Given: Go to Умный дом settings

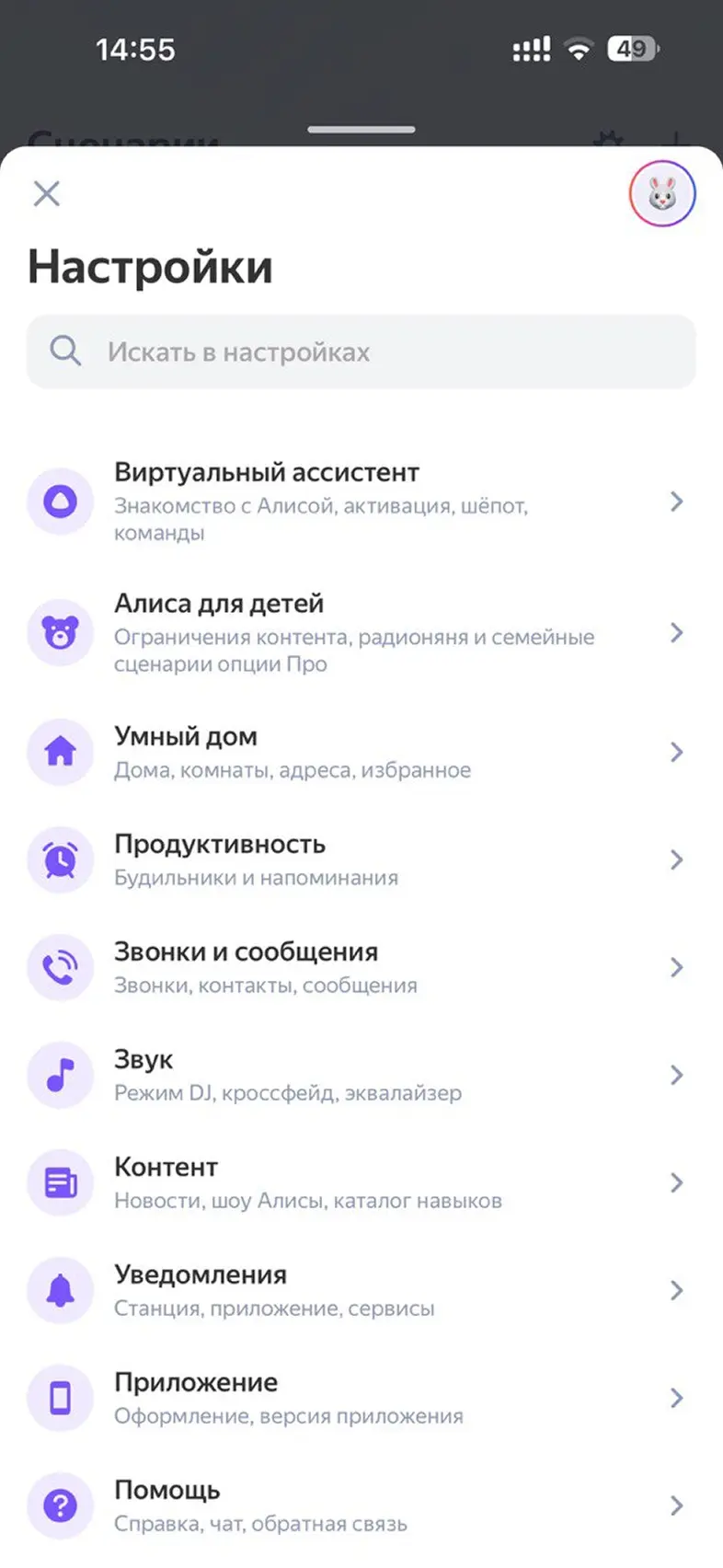Looking at the screenshot, I should coord(361,752).
